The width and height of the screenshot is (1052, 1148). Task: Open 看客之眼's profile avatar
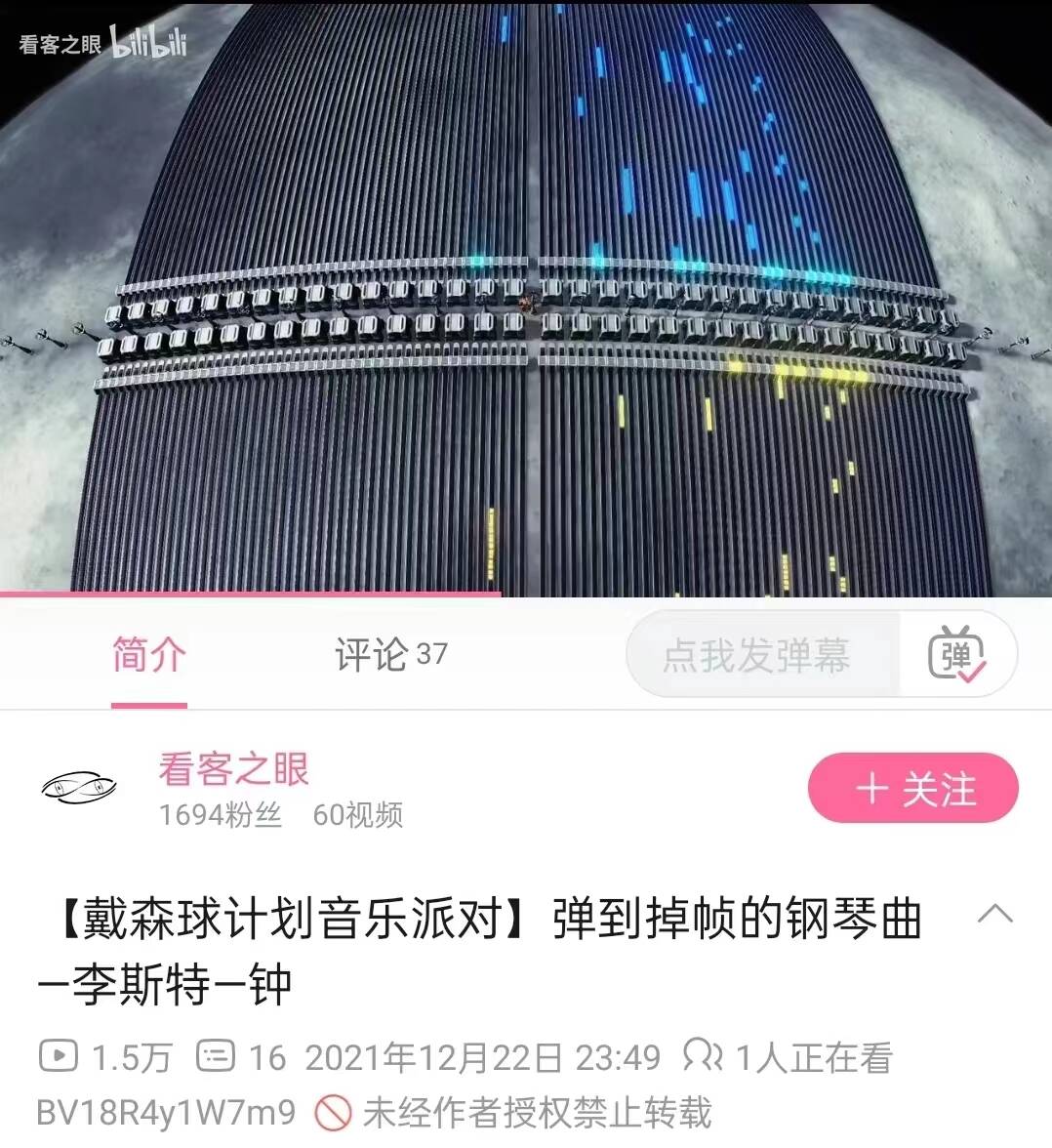pyautogui.click(x=79, y=787)
